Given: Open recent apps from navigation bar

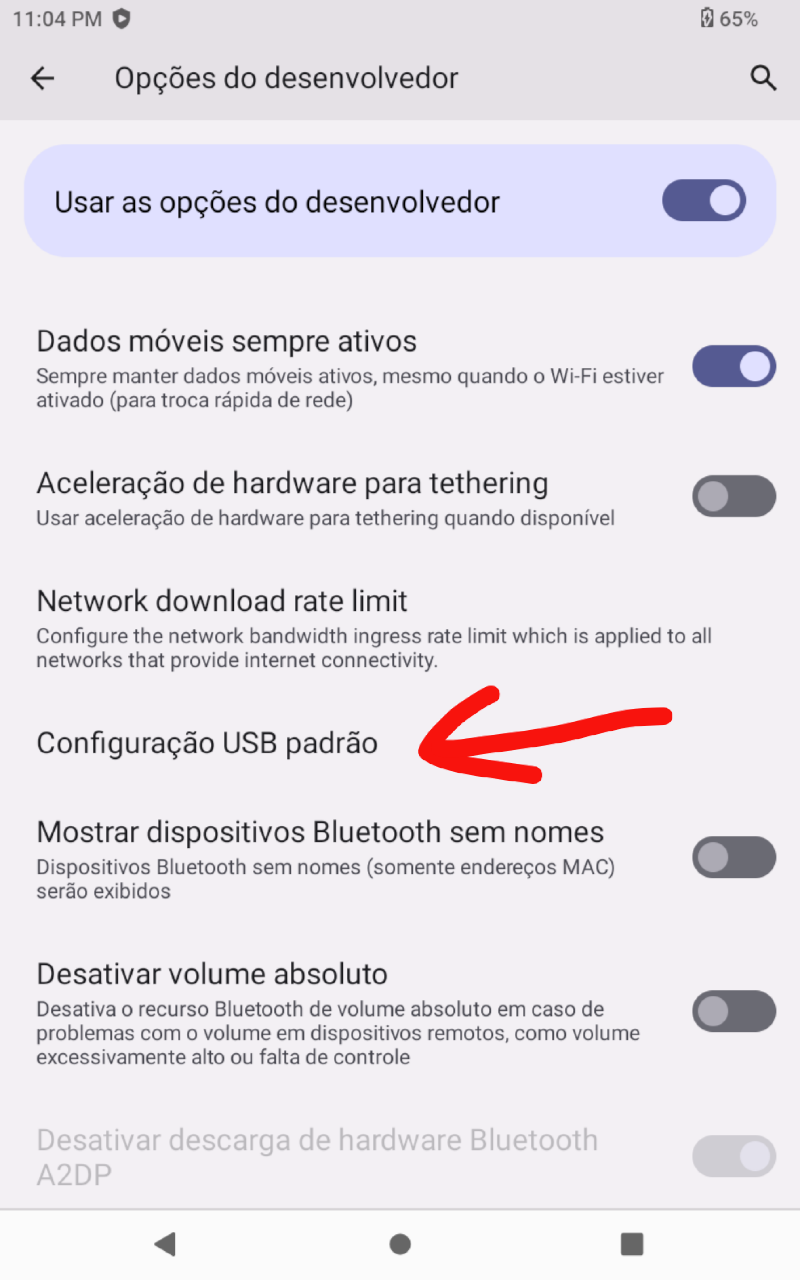Looking at the screenshot, I should 631,1244.
